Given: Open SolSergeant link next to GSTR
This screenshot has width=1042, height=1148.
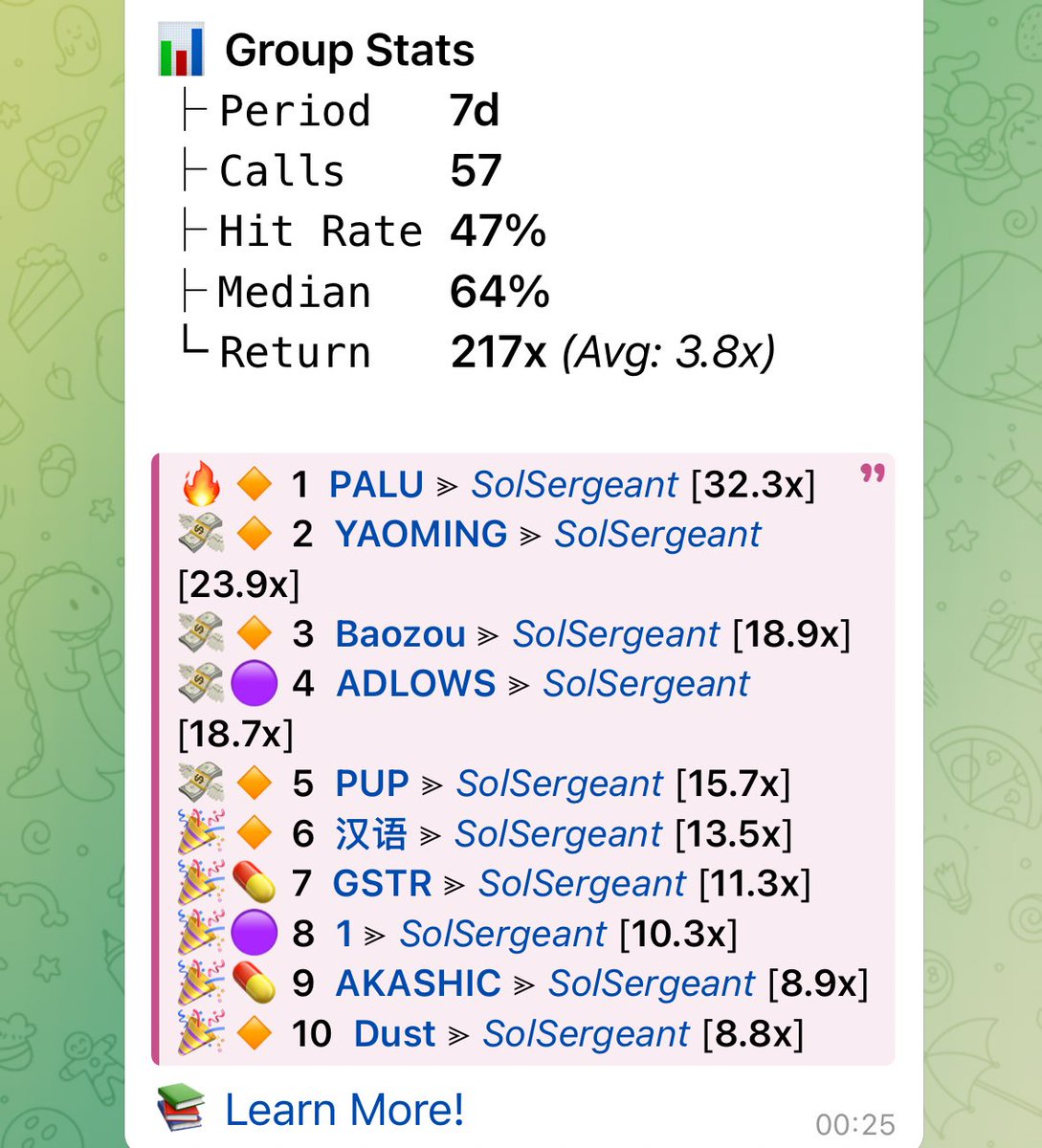Looking at the screenshot, I should click(582, 883).
